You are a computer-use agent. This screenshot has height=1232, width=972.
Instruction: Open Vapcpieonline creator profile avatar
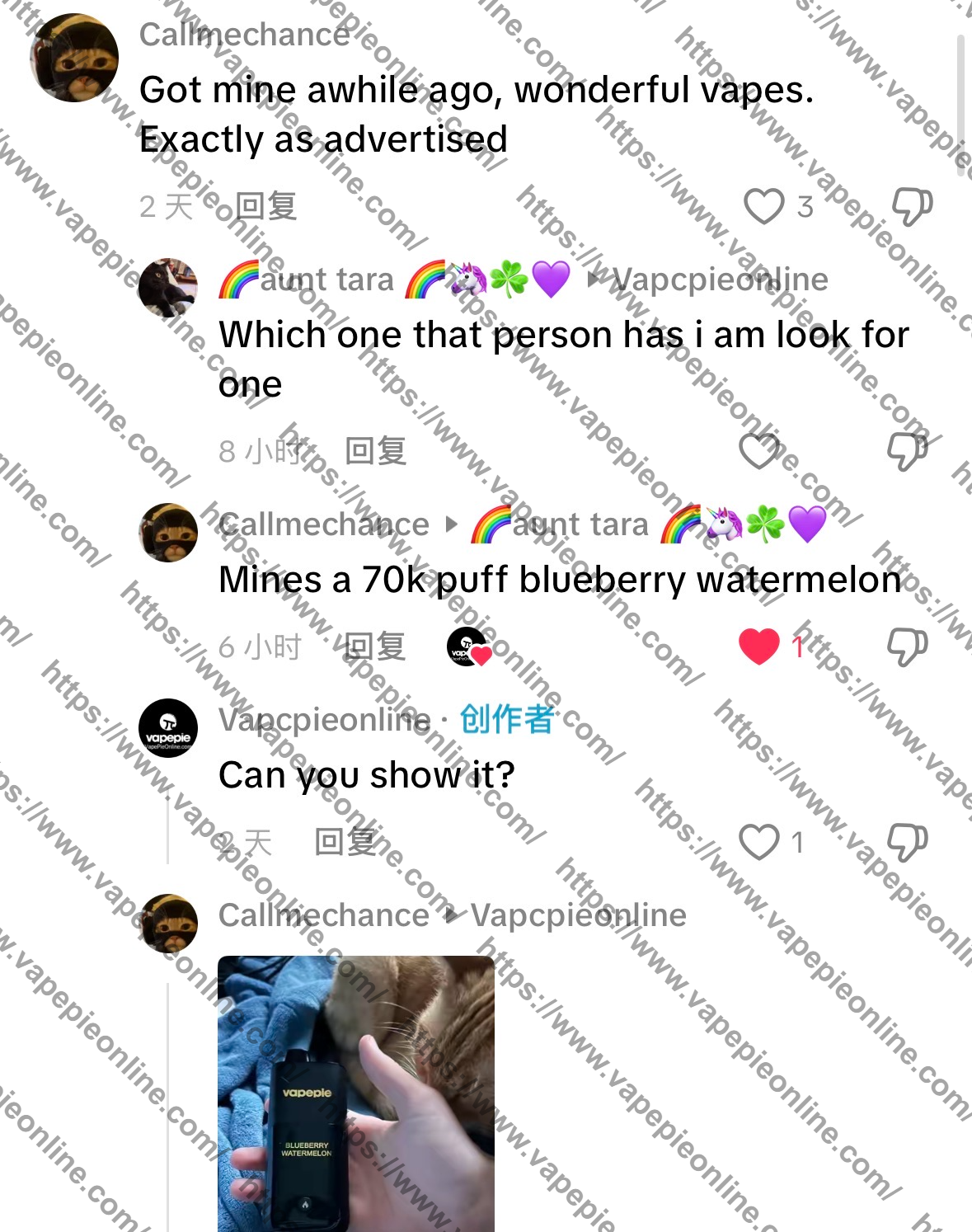point(168,729)
